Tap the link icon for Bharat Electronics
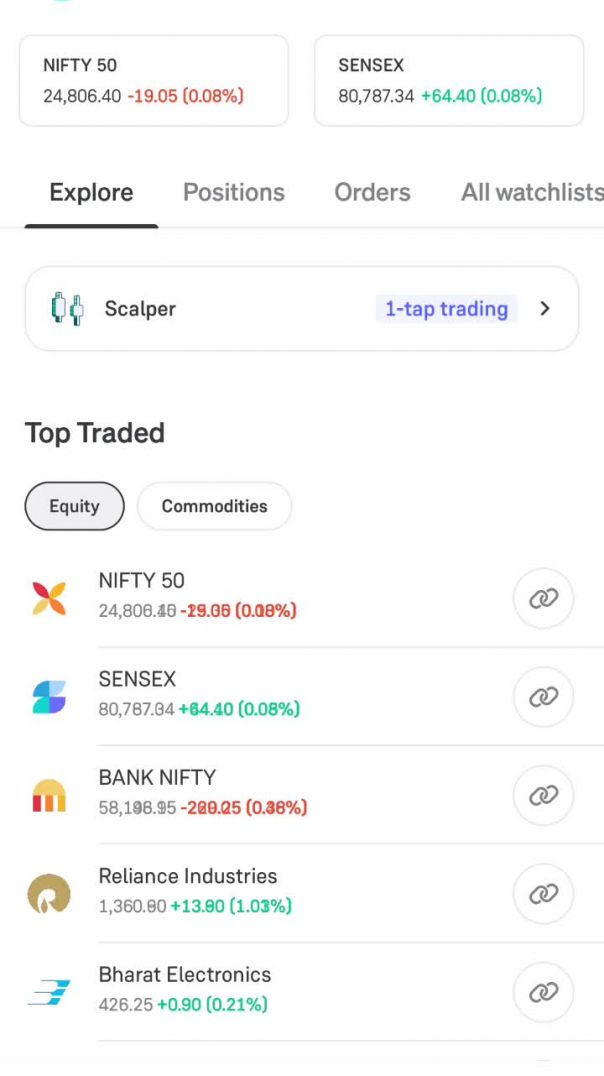Viewport: 604px width, 1076px height. pyautogui.click(x=543, y=991)
